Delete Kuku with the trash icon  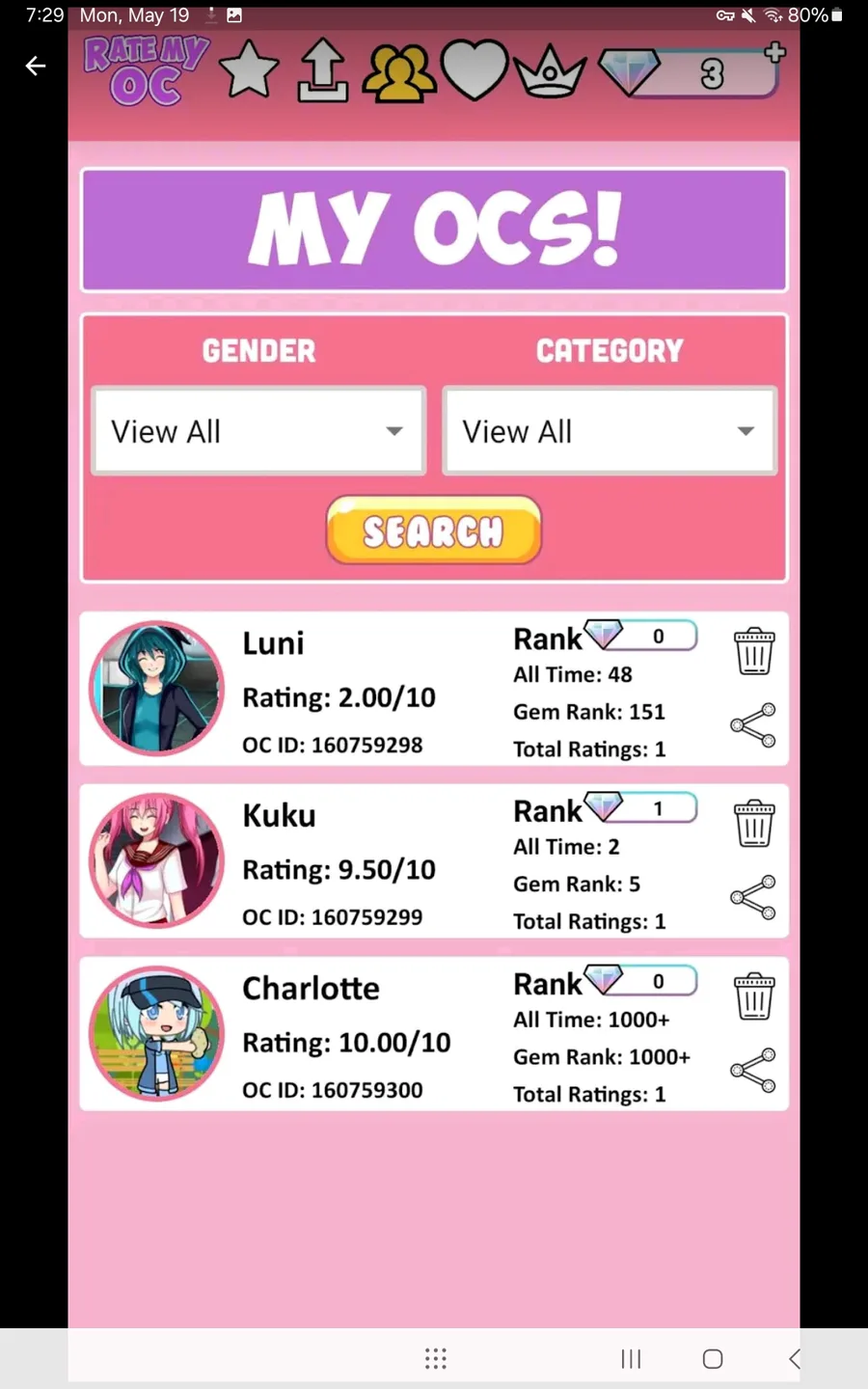click(754, 823)
